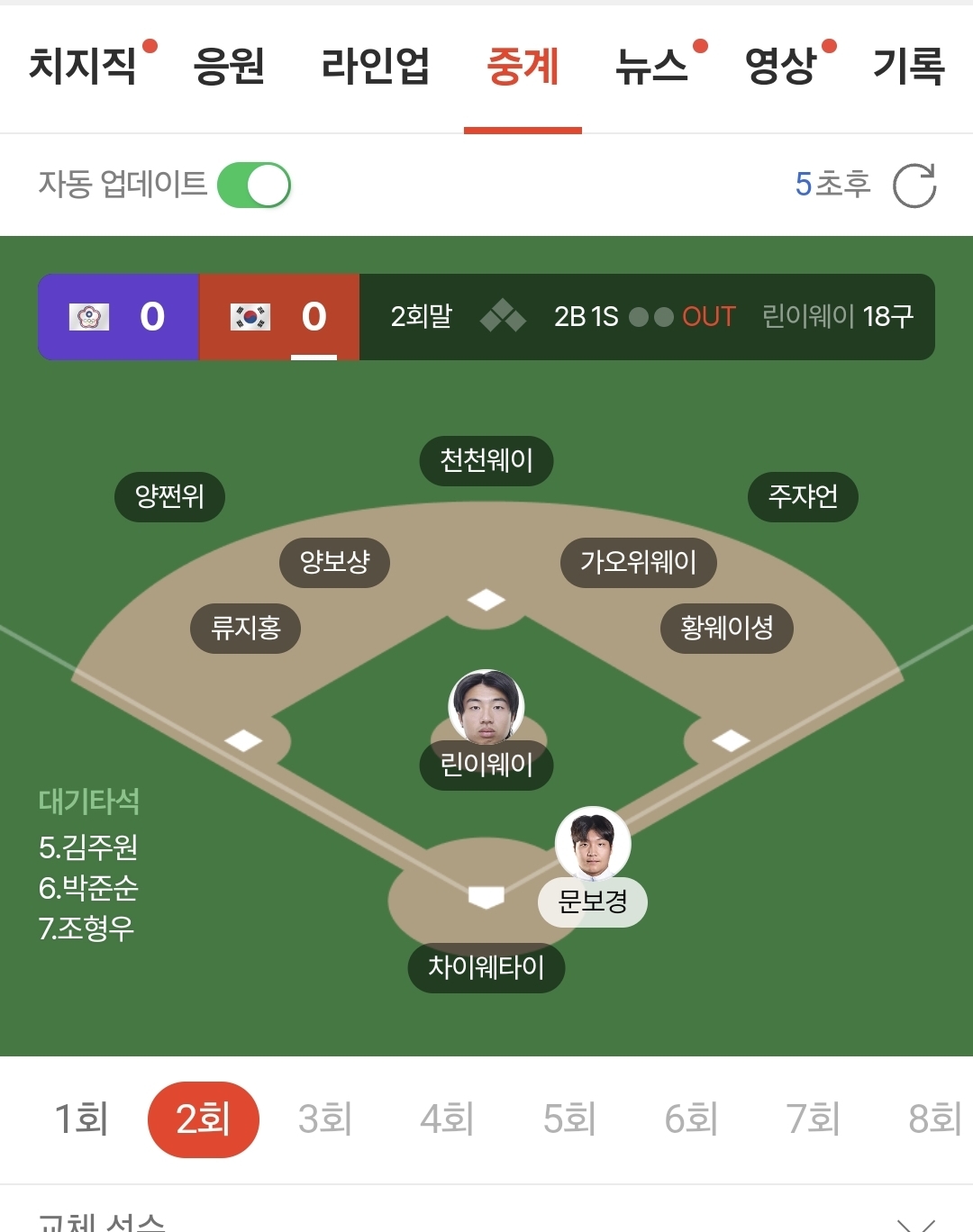Select the 2회 inning

click(204, 1119)
